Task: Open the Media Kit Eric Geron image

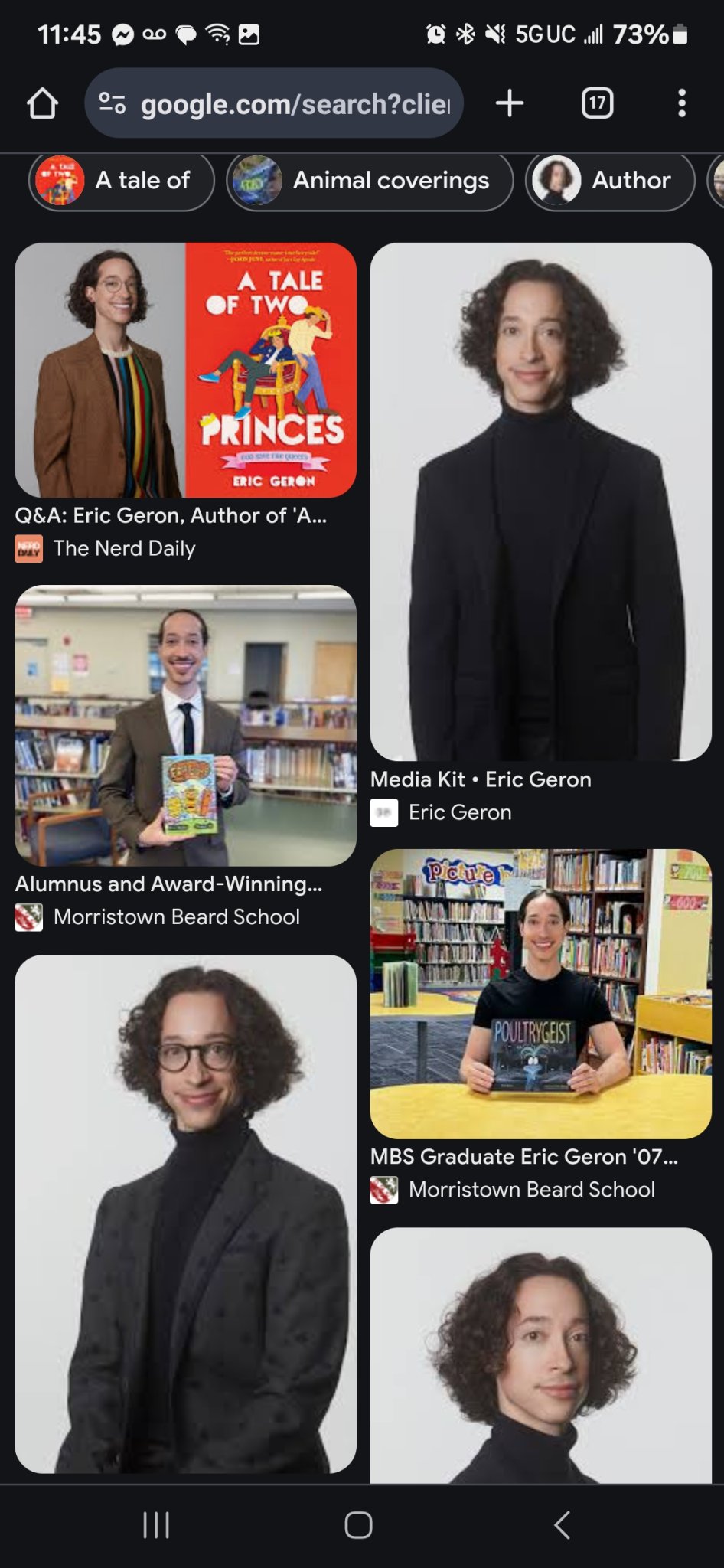Action: (x=540, y=501)
